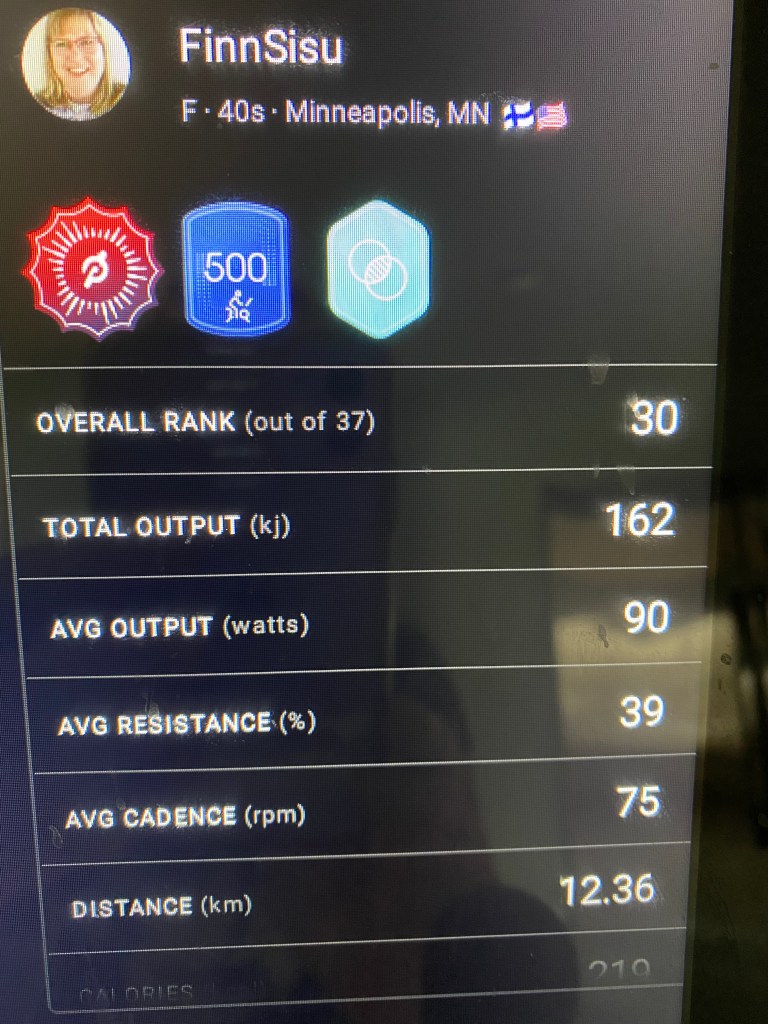View the teal overlapping circles badge

377,267
